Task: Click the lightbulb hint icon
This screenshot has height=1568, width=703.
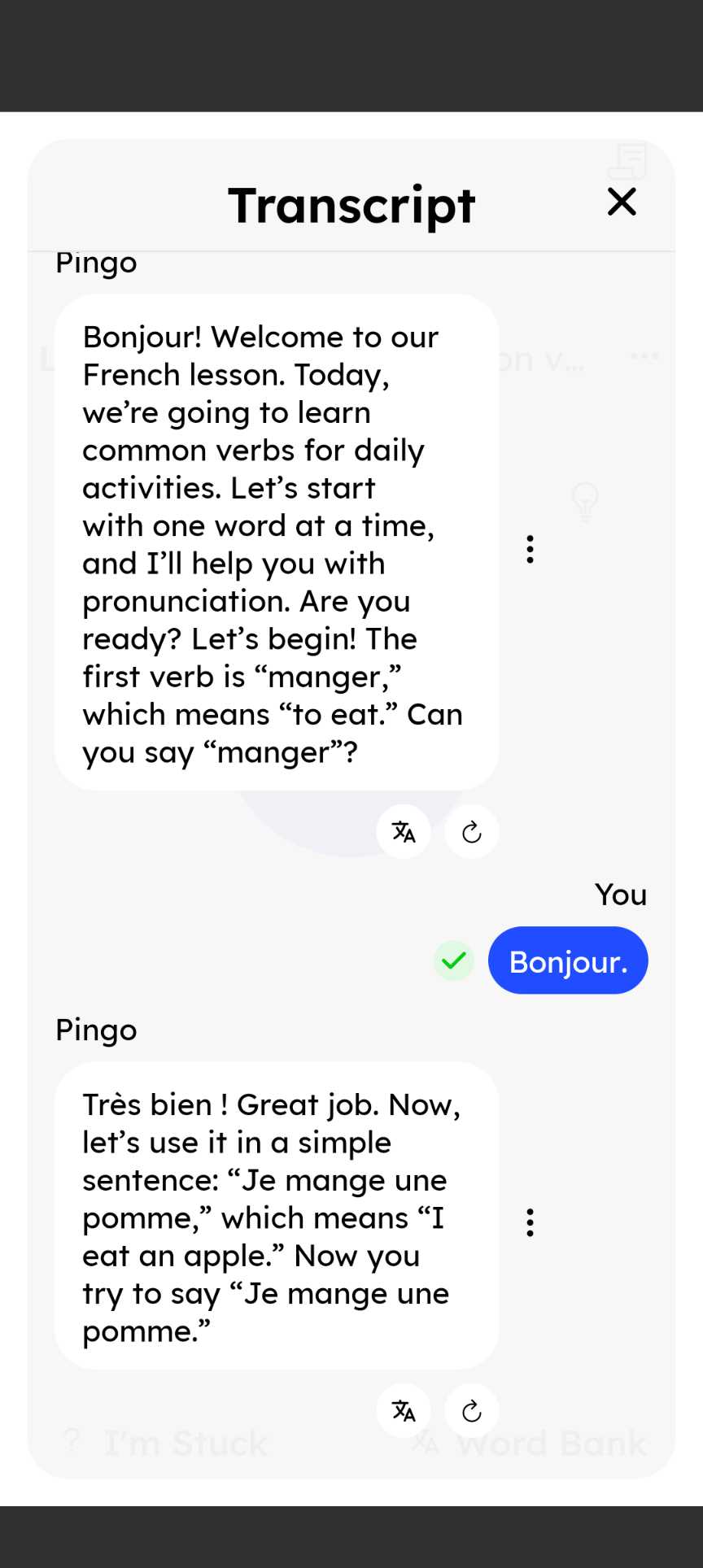Action: tap(585, 503)
